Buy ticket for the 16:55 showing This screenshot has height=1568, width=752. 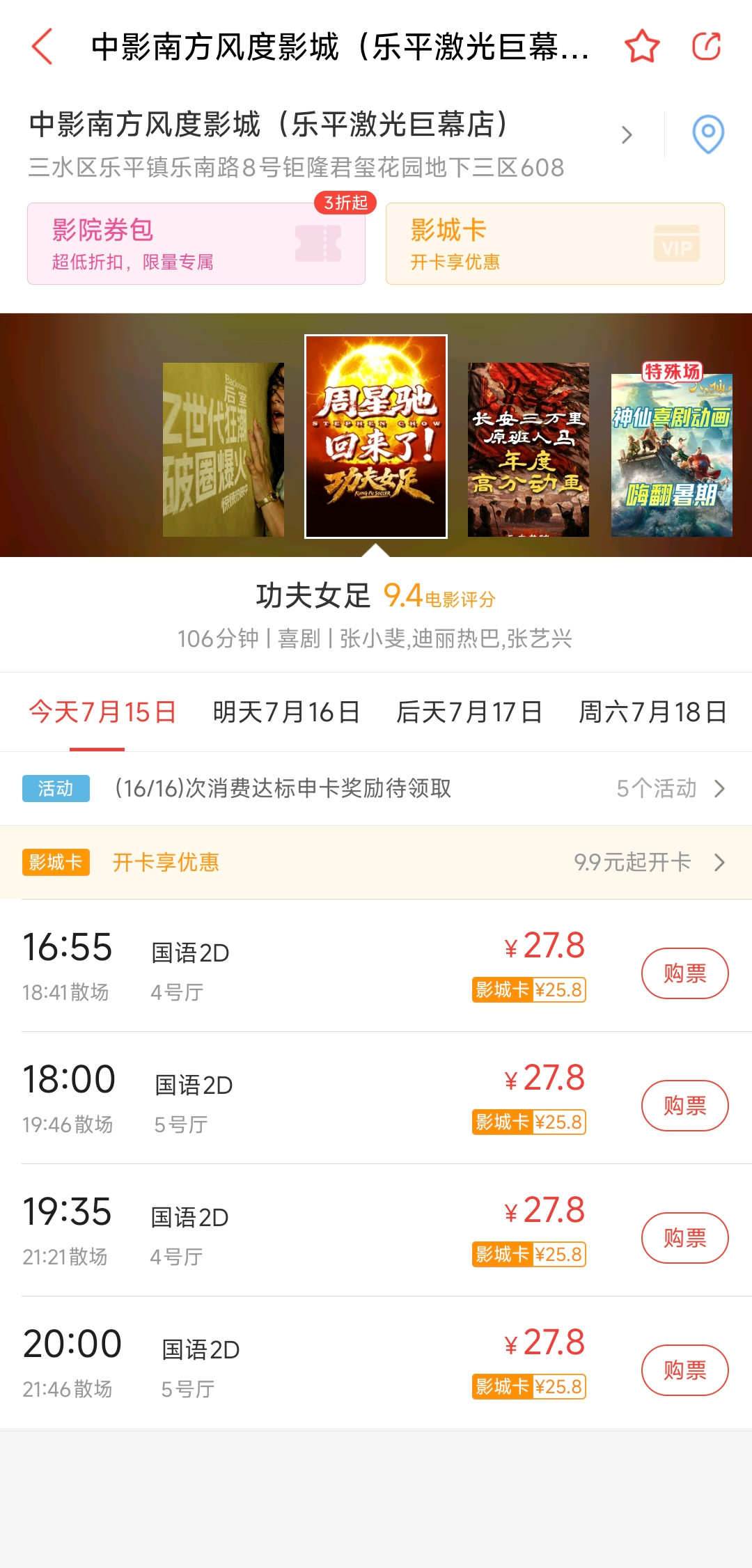(x=684, y=973)
